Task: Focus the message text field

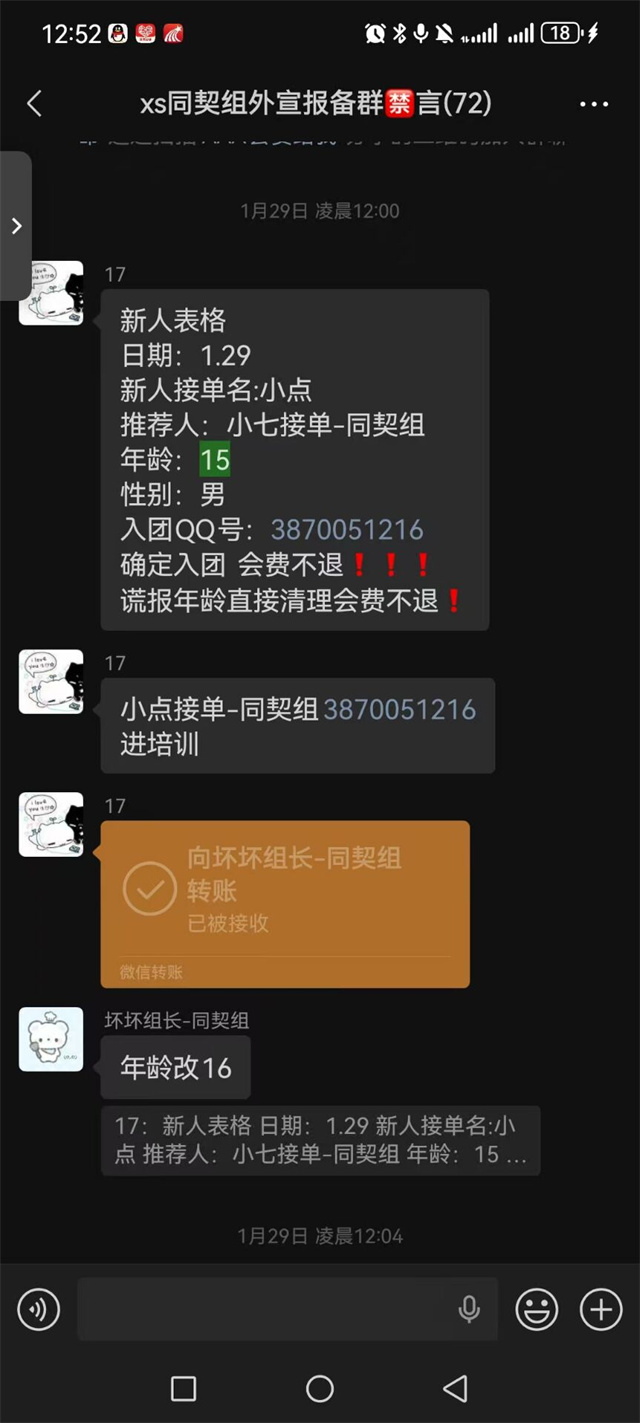Action: pos(265,1309)
